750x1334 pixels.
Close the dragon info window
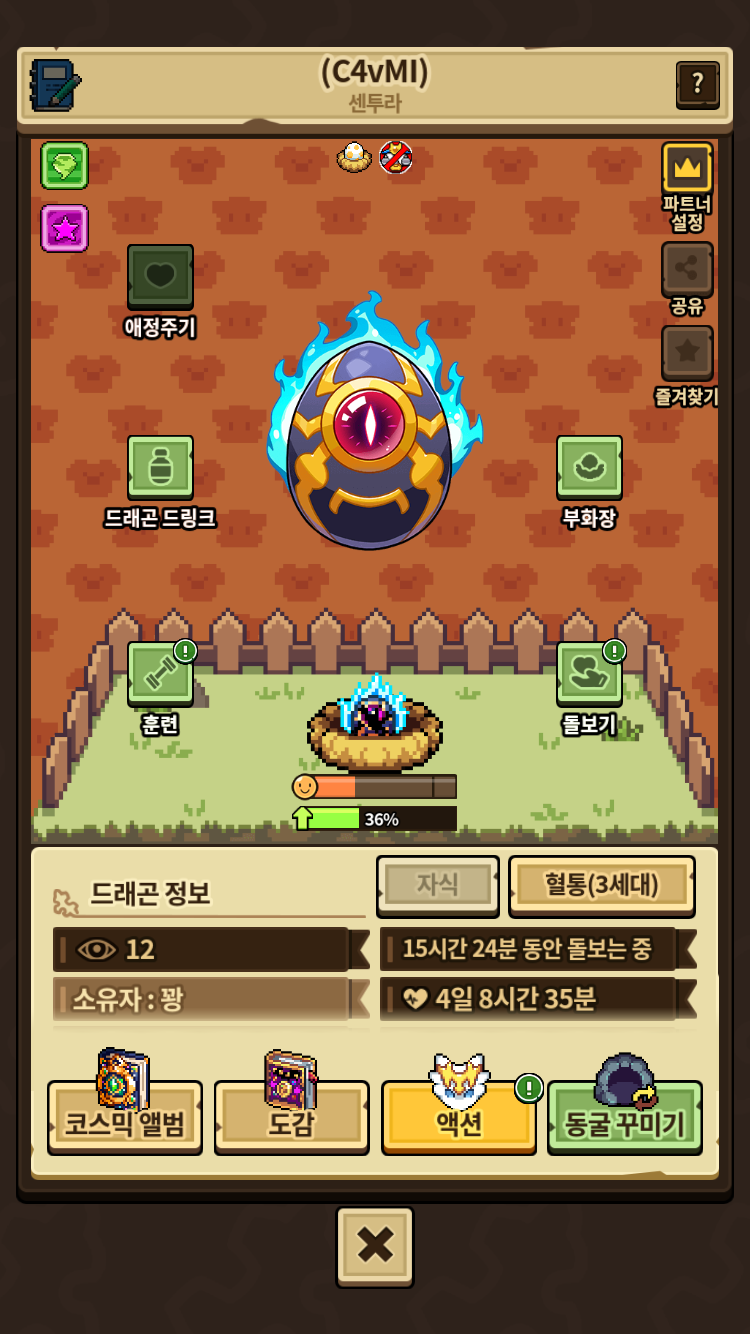coord(375,1245)
